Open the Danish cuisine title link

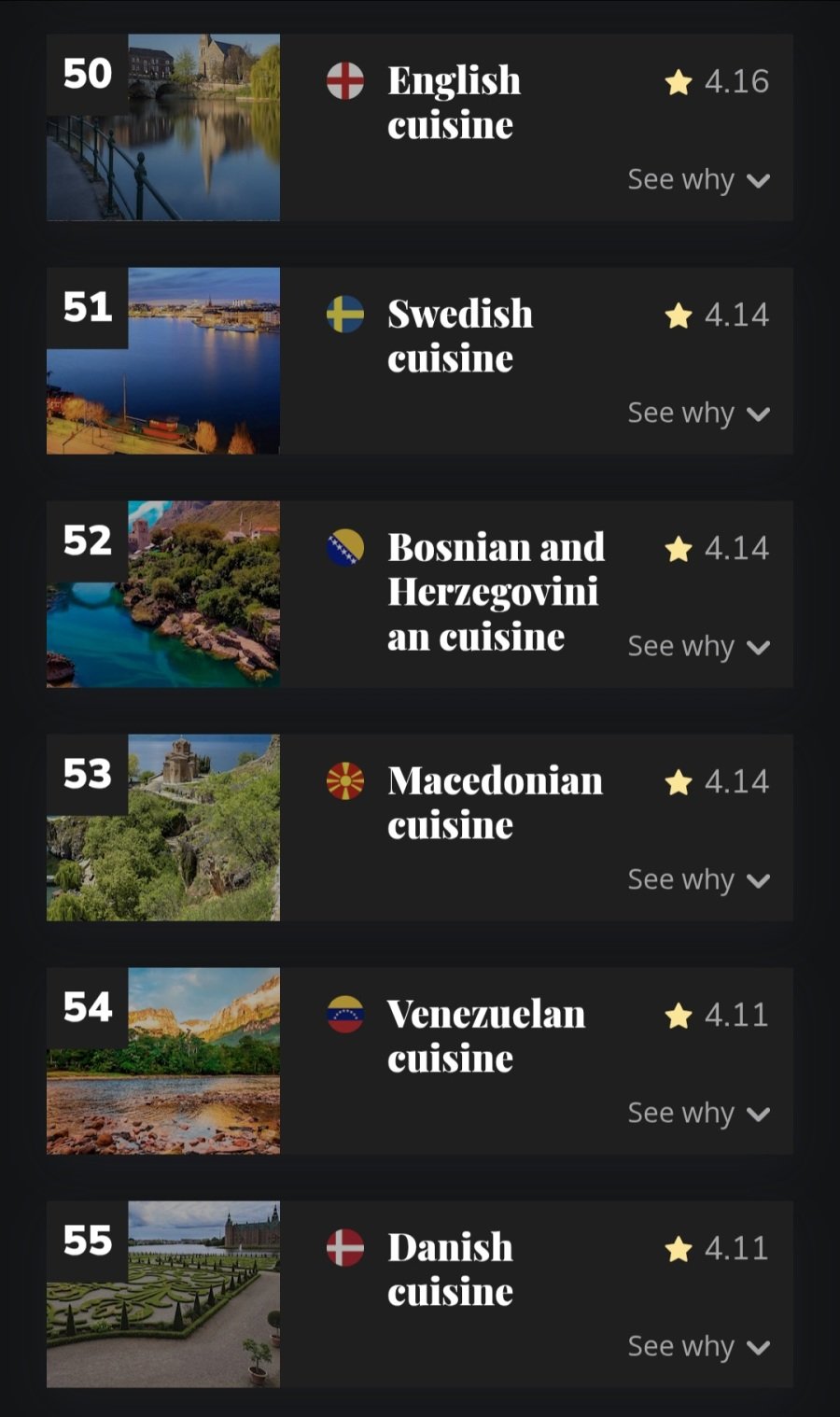(x=450, y=1270)
